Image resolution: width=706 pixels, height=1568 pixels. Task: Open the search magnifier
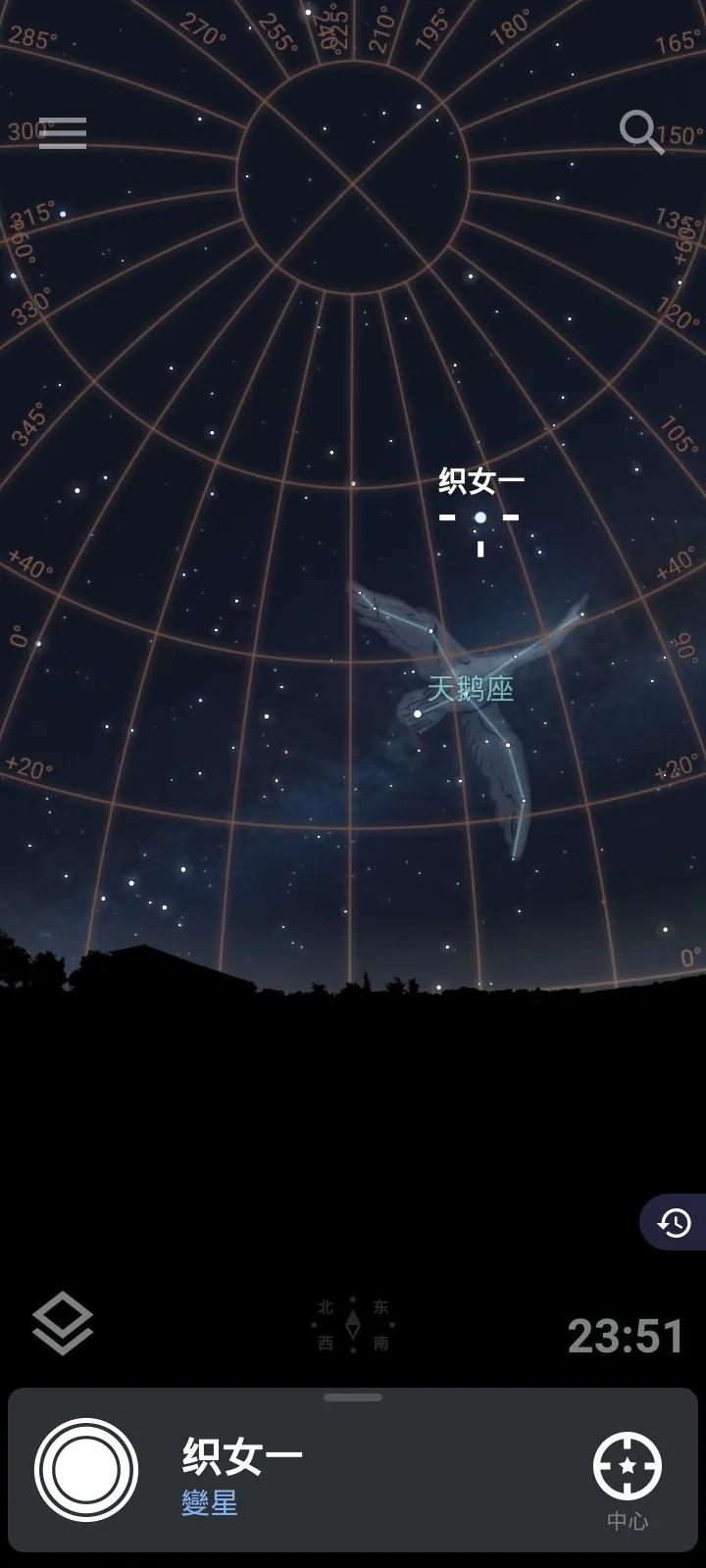pos(641,131)
